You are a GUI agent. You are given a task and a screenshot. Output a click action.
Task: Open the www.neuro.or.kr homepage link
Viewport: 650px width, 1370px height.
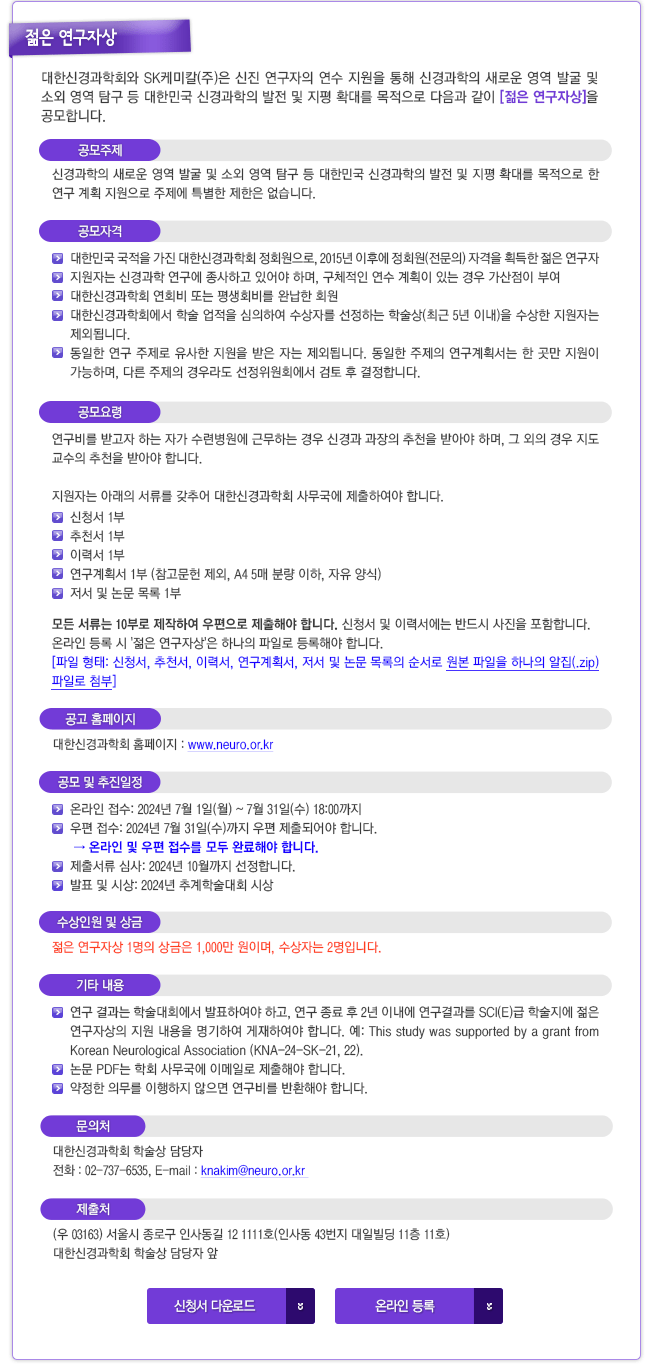pos(231,744)
